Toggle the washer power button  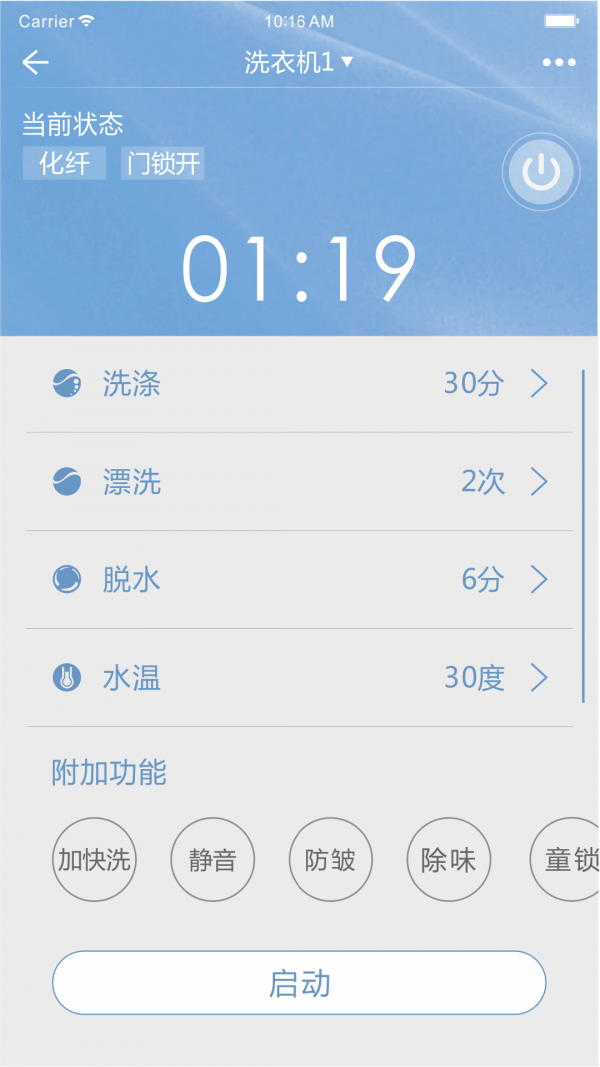click(x=541, y=171)
